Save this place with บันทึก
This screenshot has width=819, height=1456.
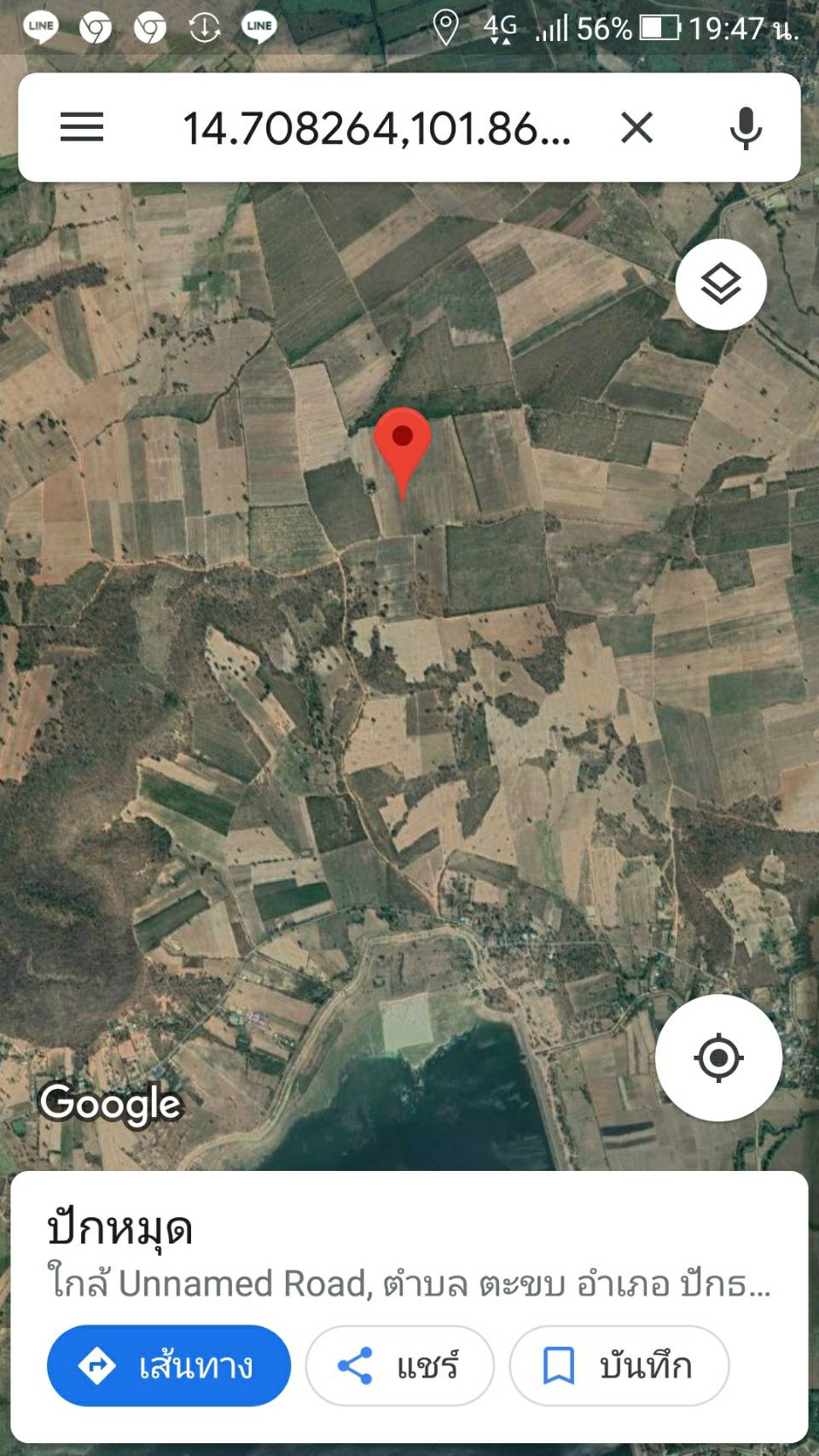(x=619, y=1366)
